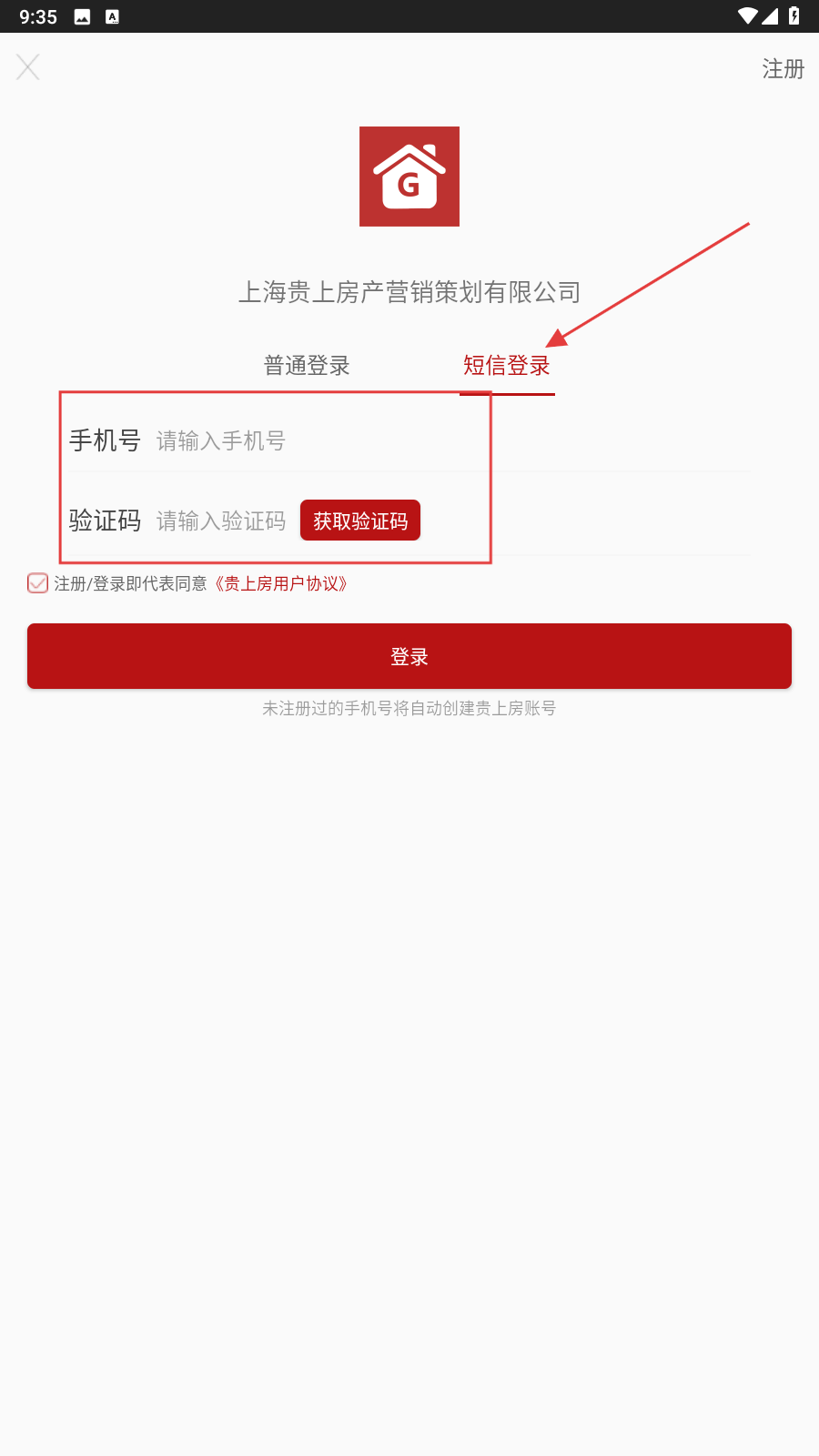The image size is (819, 1456).
Task: Open 注册 registration page
Action: coord(783,69)
